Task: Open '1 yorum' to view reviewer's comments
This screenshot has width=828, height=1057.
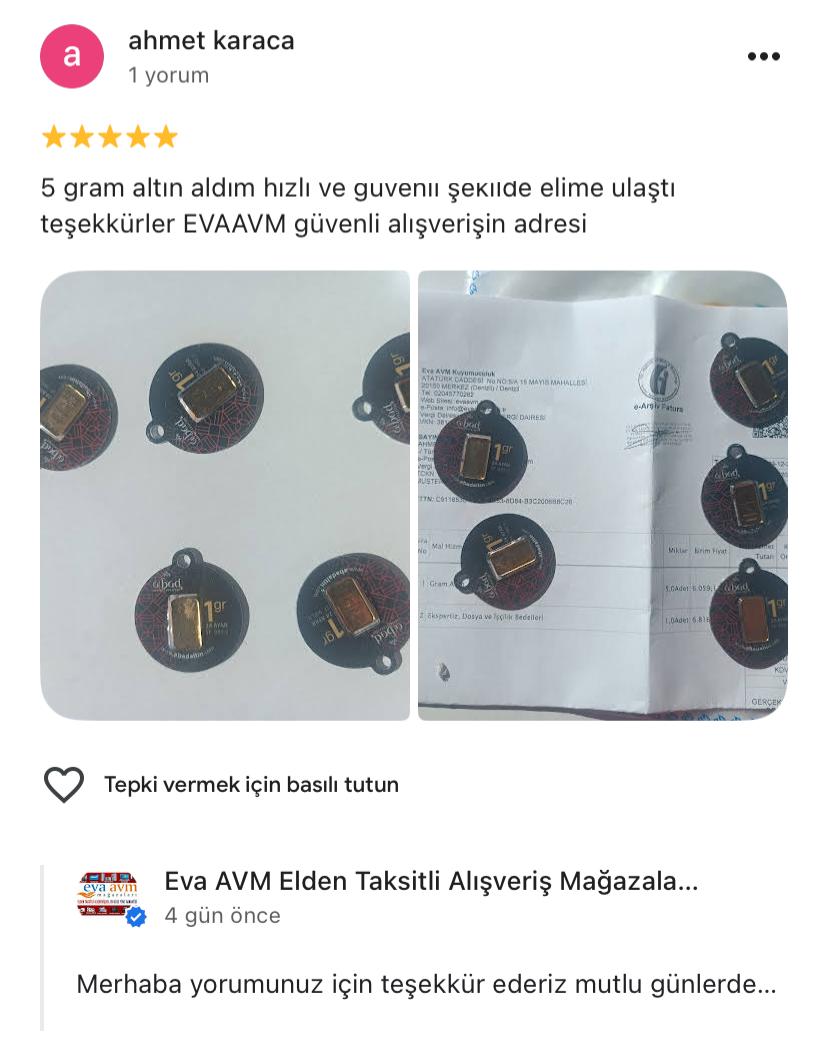Action: 166,74
